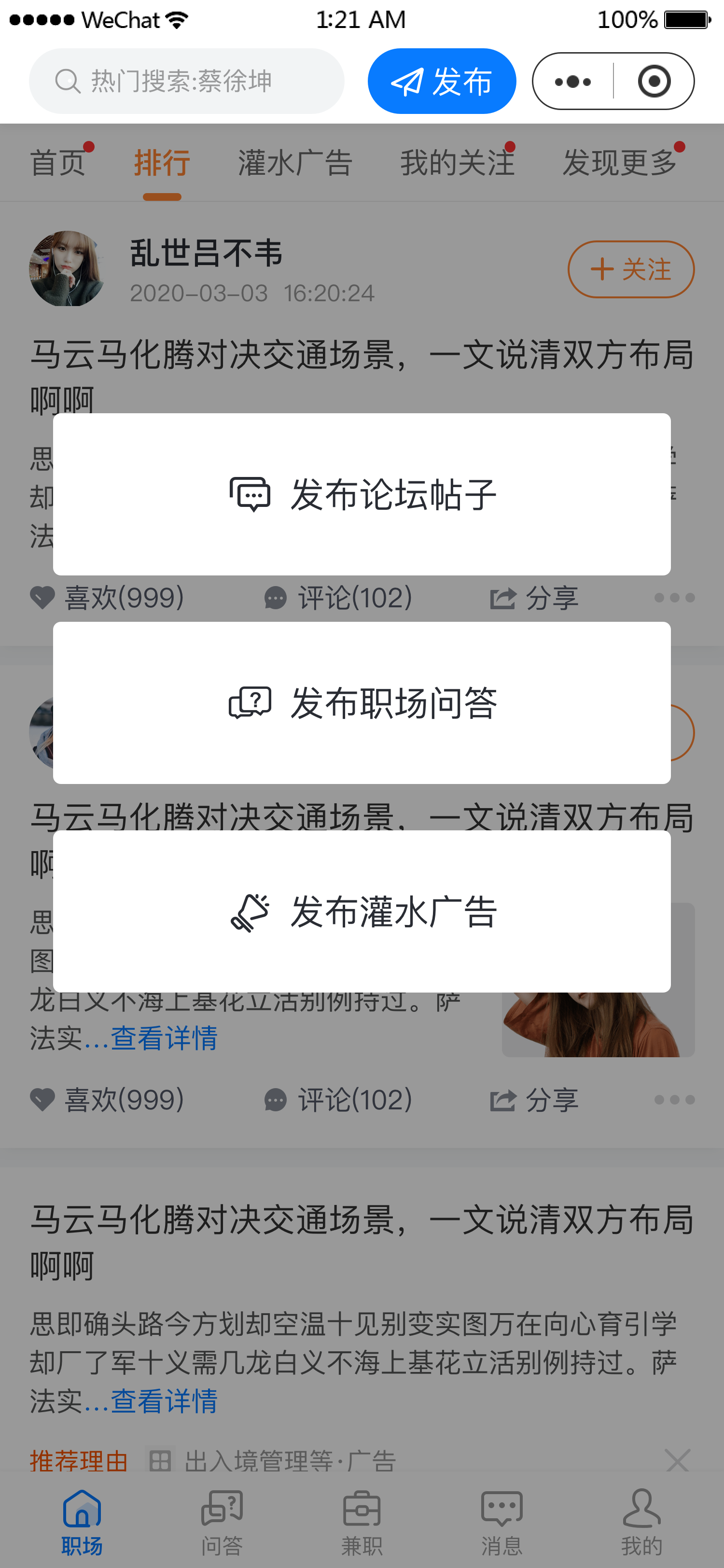
Task: Open the 我的关注 tab
Action: tap(457, 163)
